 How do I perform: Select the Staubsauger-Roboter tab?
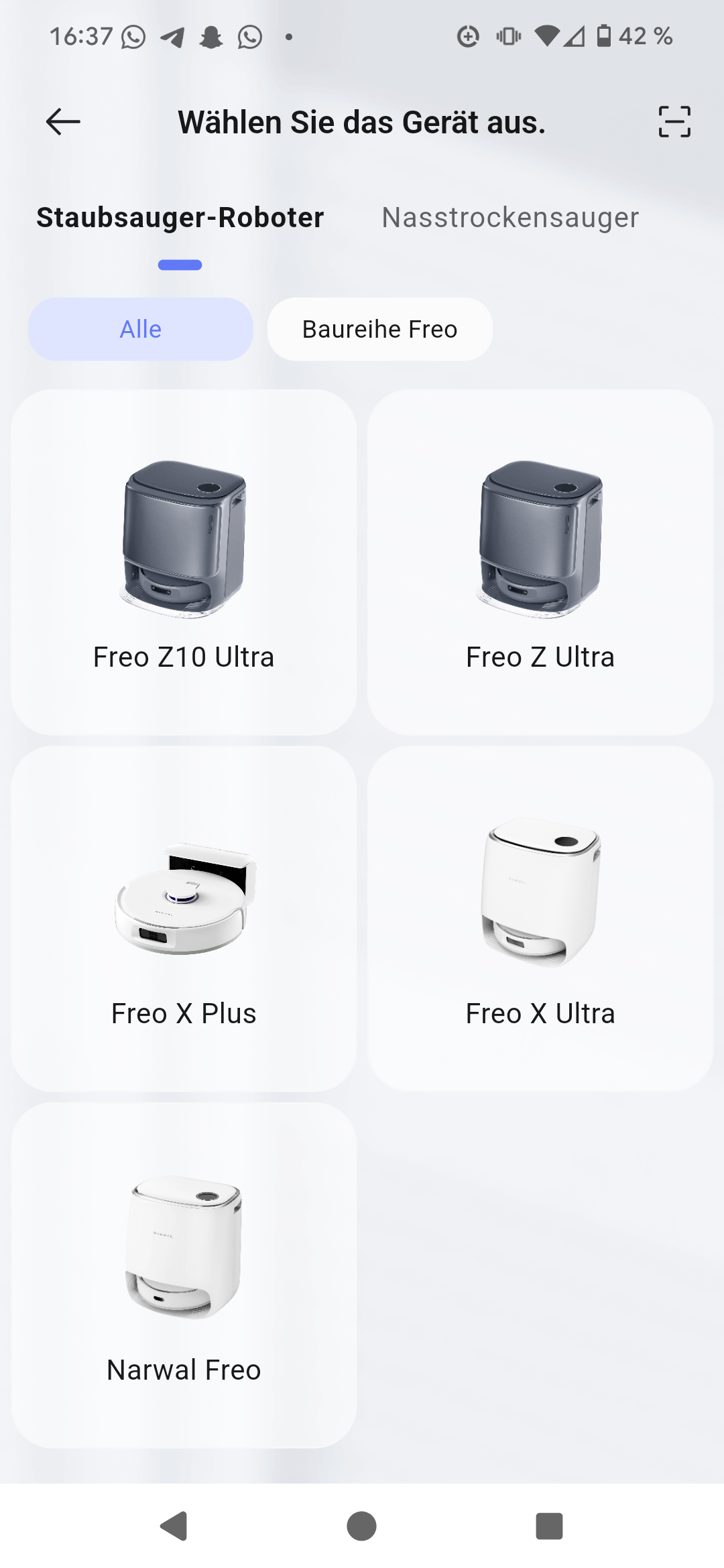tap(180, 218)
